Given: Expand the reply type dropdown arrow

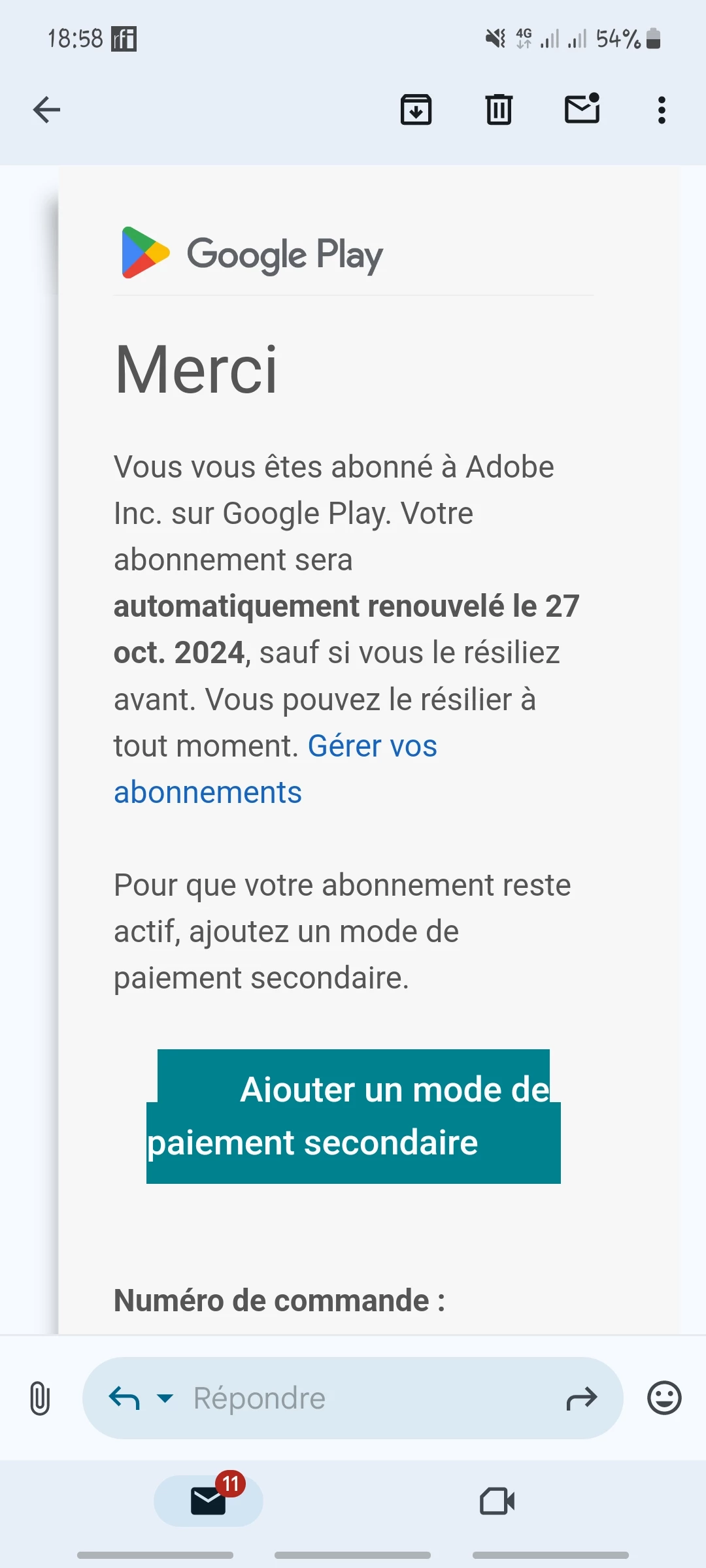Looking at the screenshot, I should 165,1398.
